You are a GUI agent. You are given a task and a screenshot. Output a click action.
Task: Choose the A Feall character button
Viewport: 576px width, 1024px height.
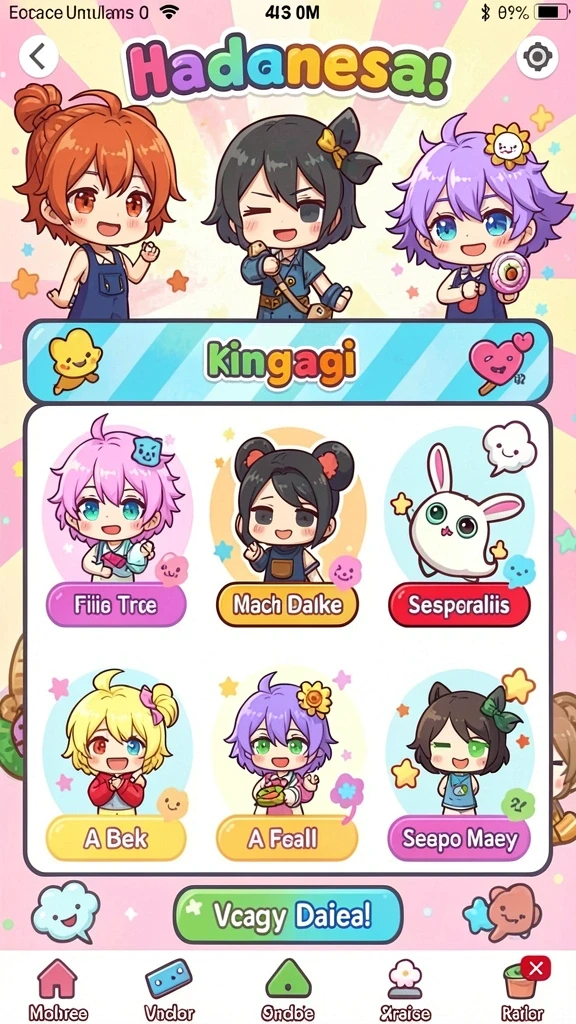tap(287, 839)
